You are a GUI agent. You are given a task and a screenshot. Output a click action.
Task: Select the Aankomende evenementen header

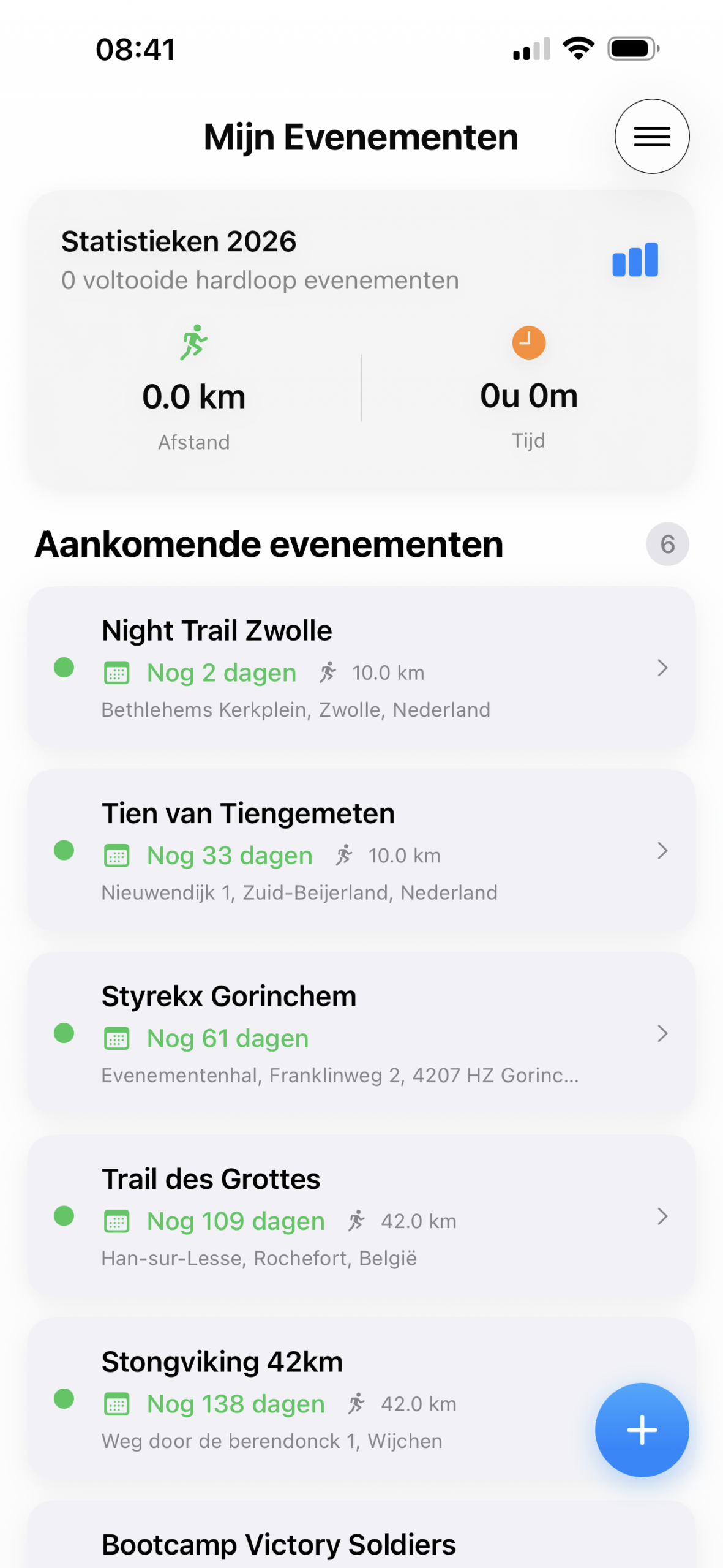coord(269,543)
